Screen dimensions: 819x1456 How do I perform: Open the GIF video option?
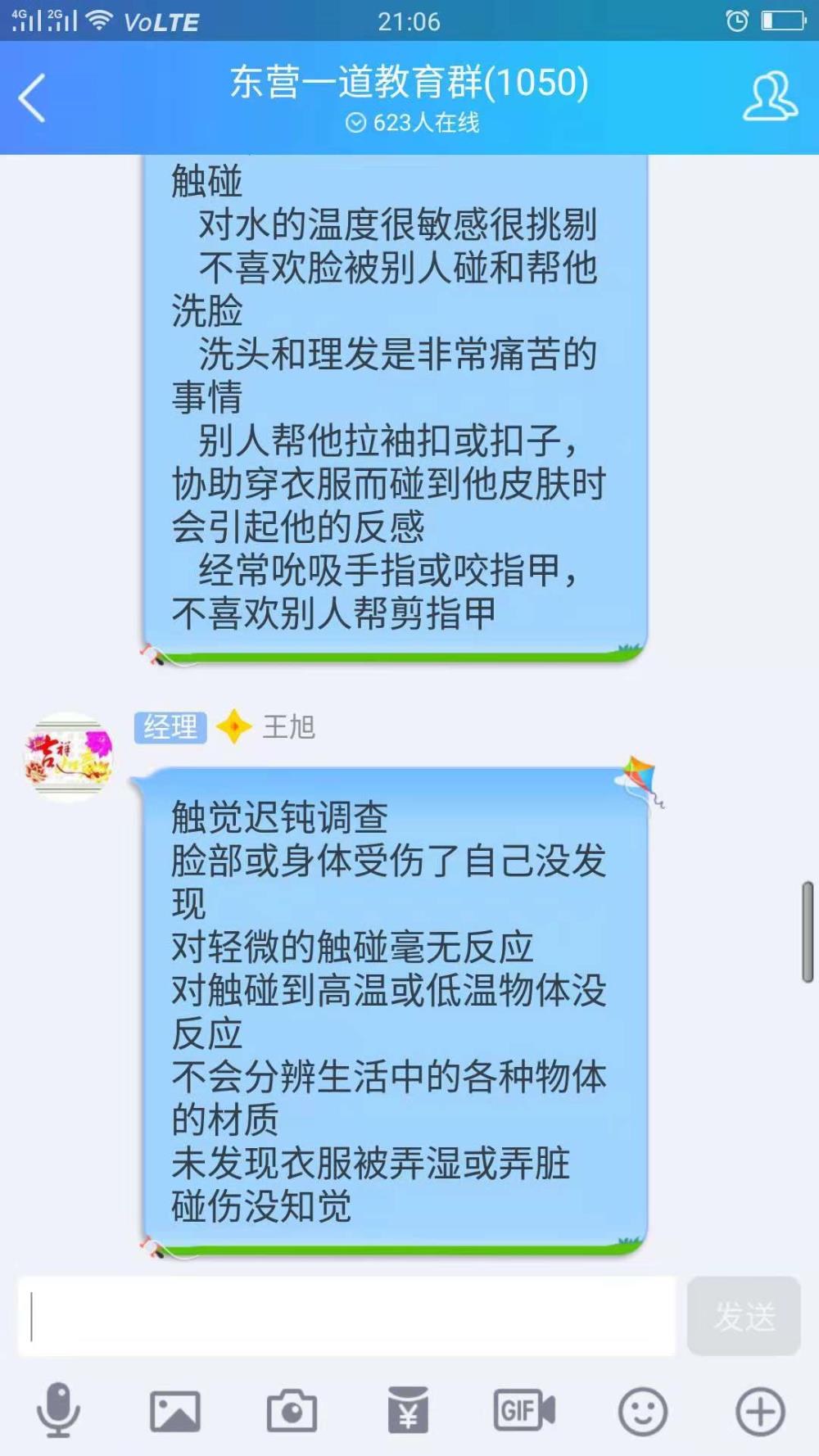click(x=525, y=1410)
